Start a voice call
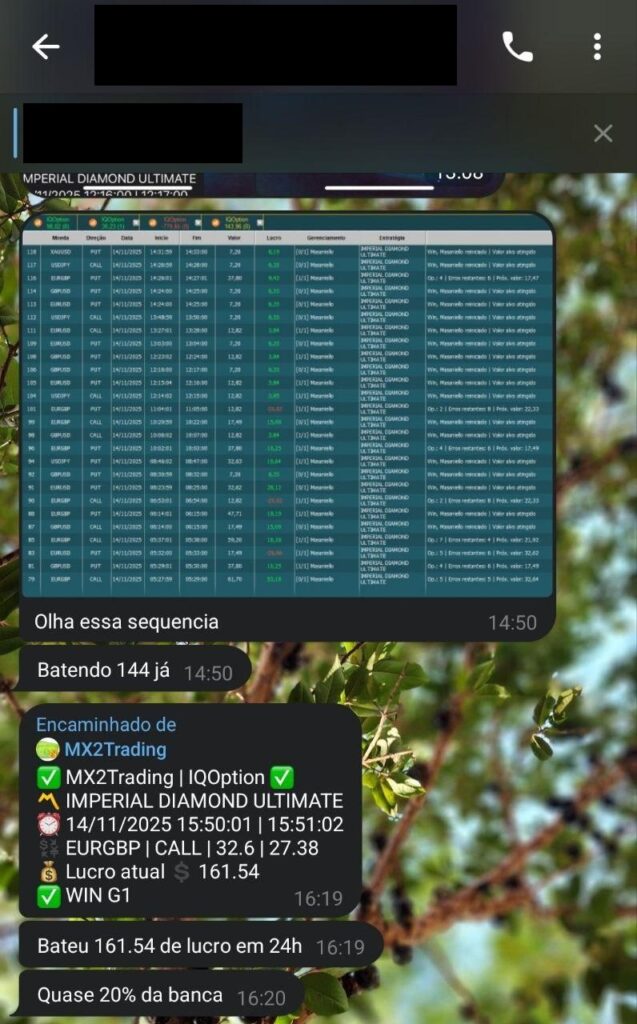 (517, 47)
